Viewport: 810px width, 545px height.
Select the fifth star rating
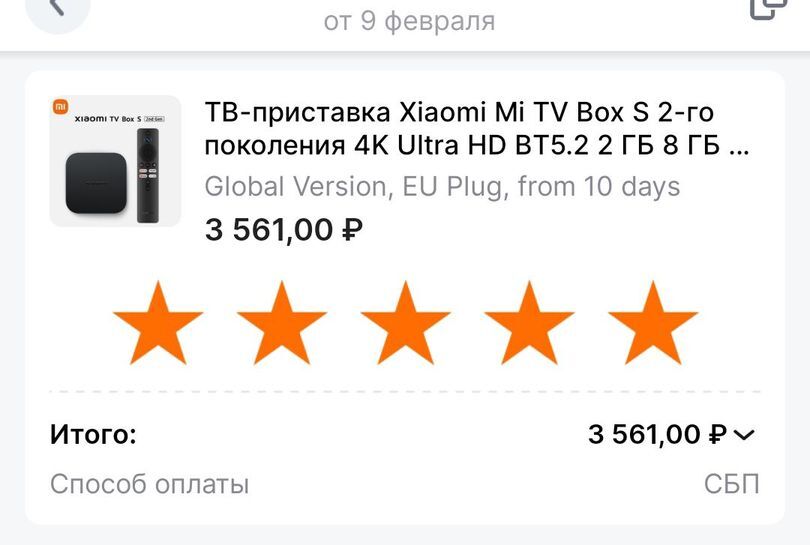[652, 322]
